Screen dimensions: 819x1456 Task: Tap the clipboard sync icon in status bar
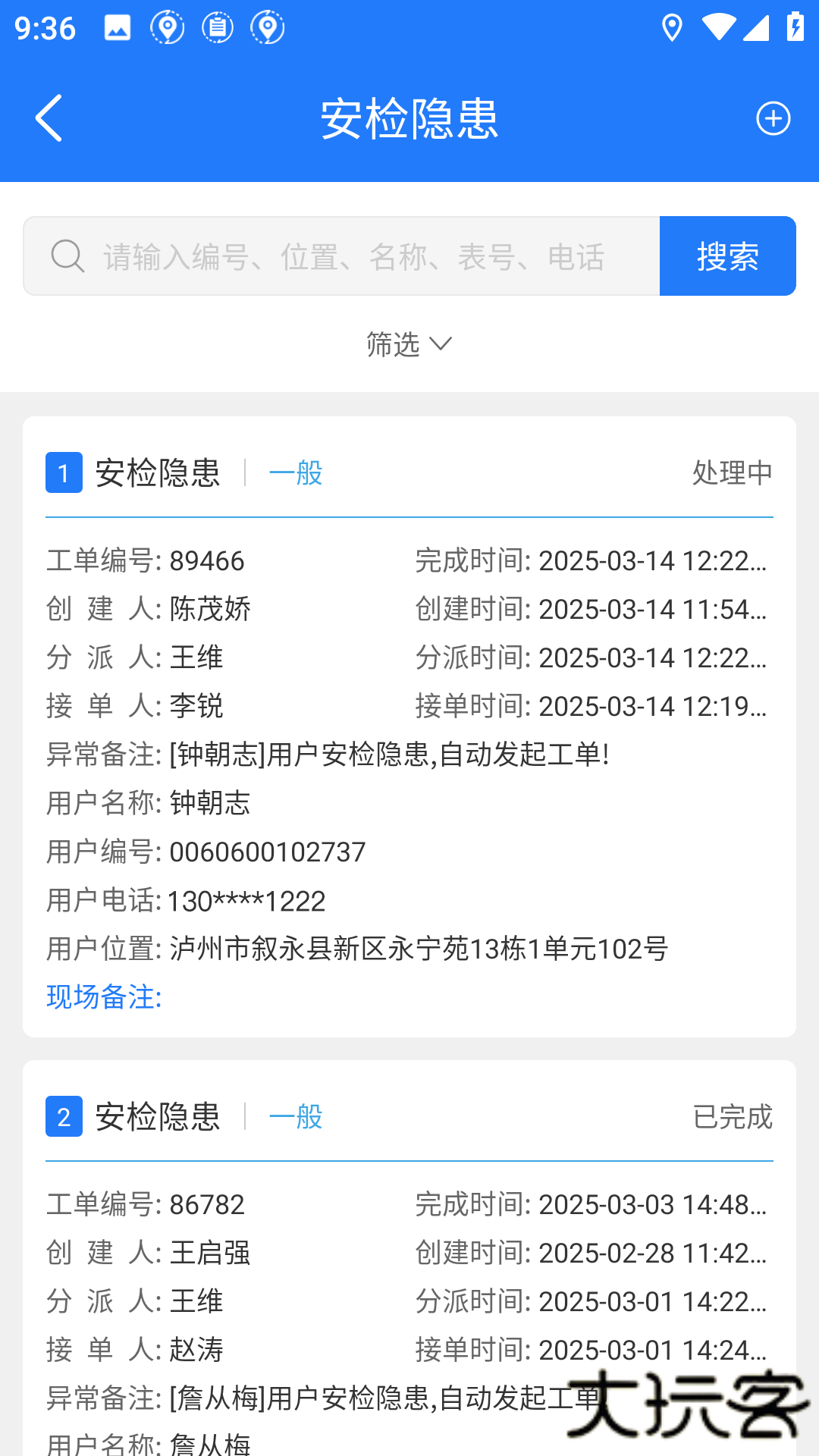[x=218, y=29]
